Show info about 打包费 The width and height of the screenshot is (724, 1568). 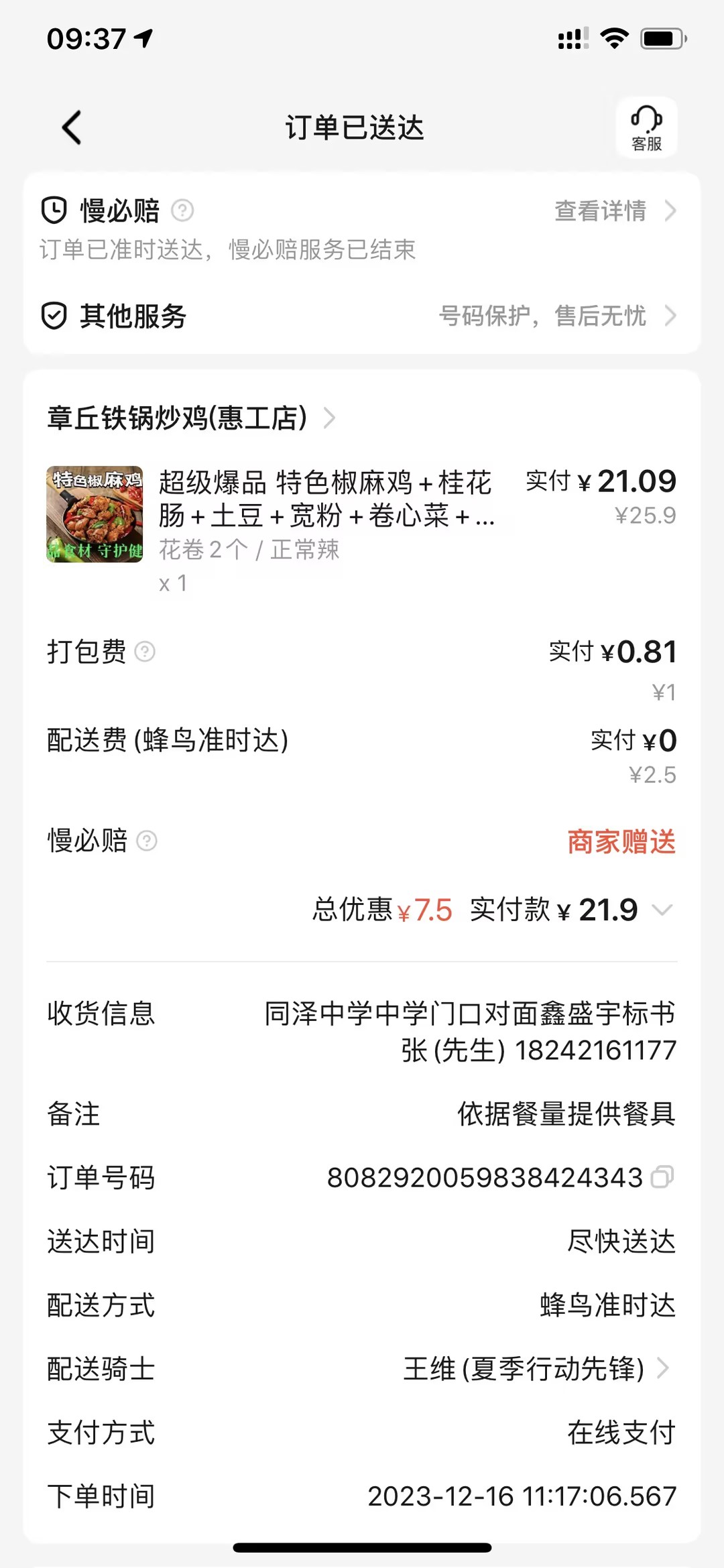[145, 652]
